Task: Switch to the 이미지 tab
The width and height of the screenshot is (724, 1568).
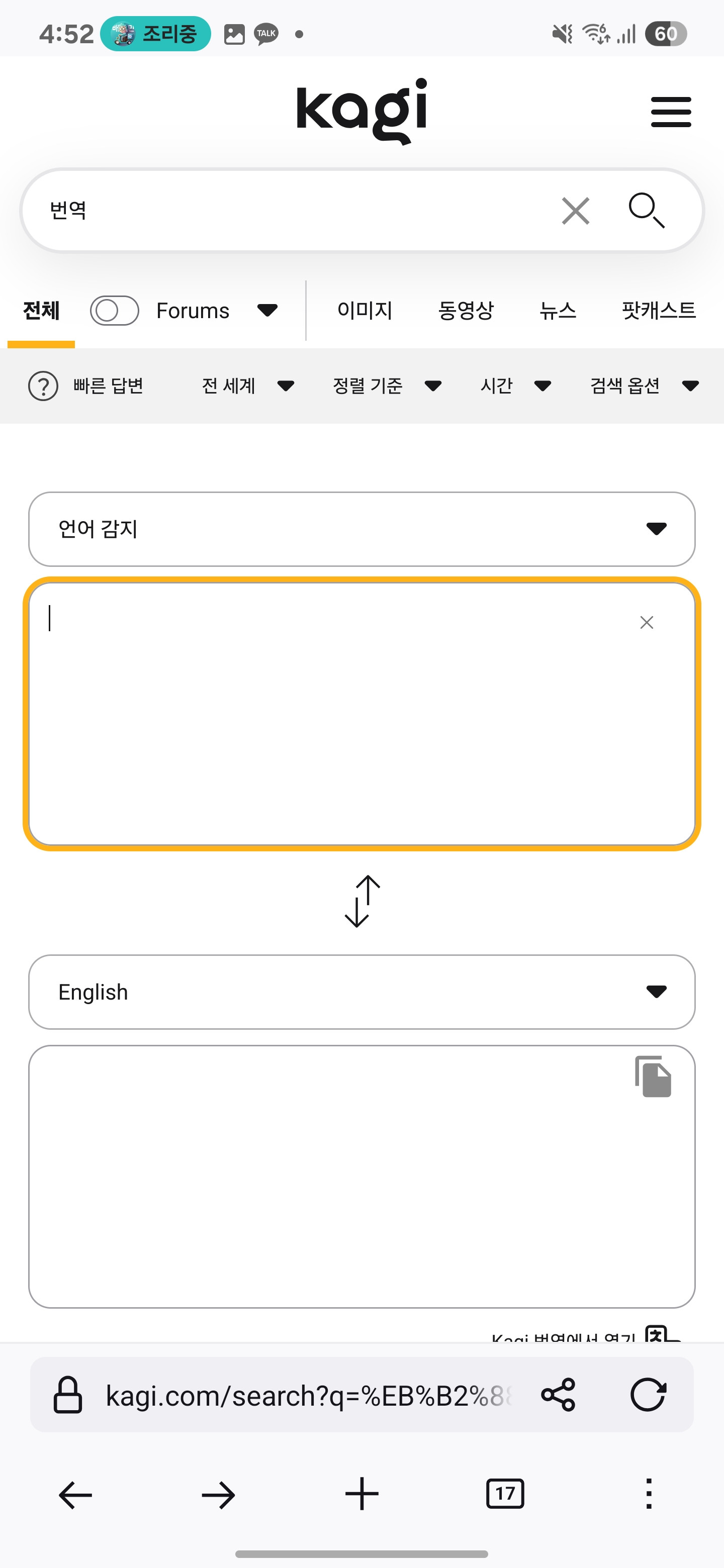Action: (365, 311)
